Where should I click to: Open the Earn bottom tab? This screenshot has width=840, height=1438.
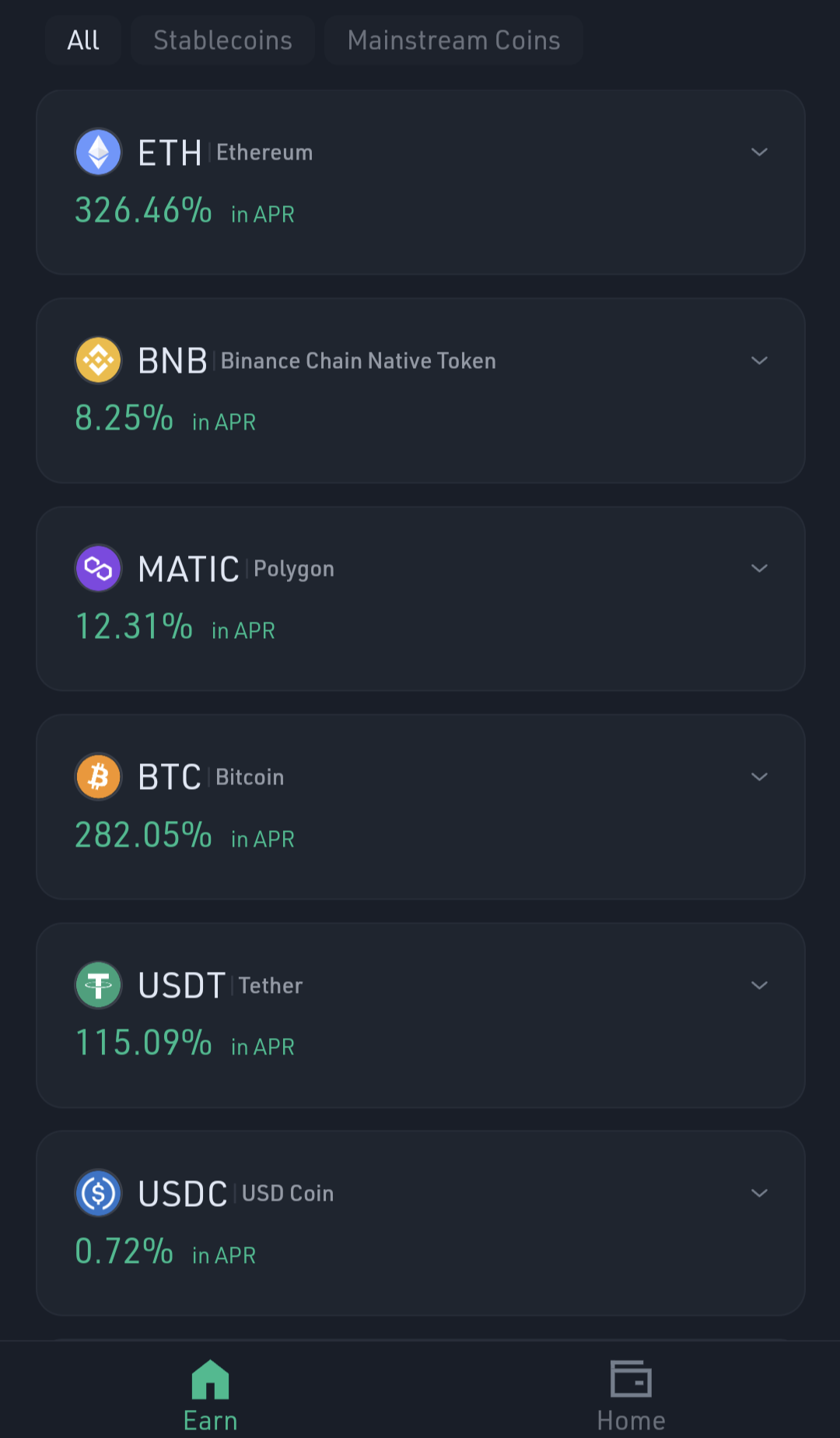coord(210,1395)
